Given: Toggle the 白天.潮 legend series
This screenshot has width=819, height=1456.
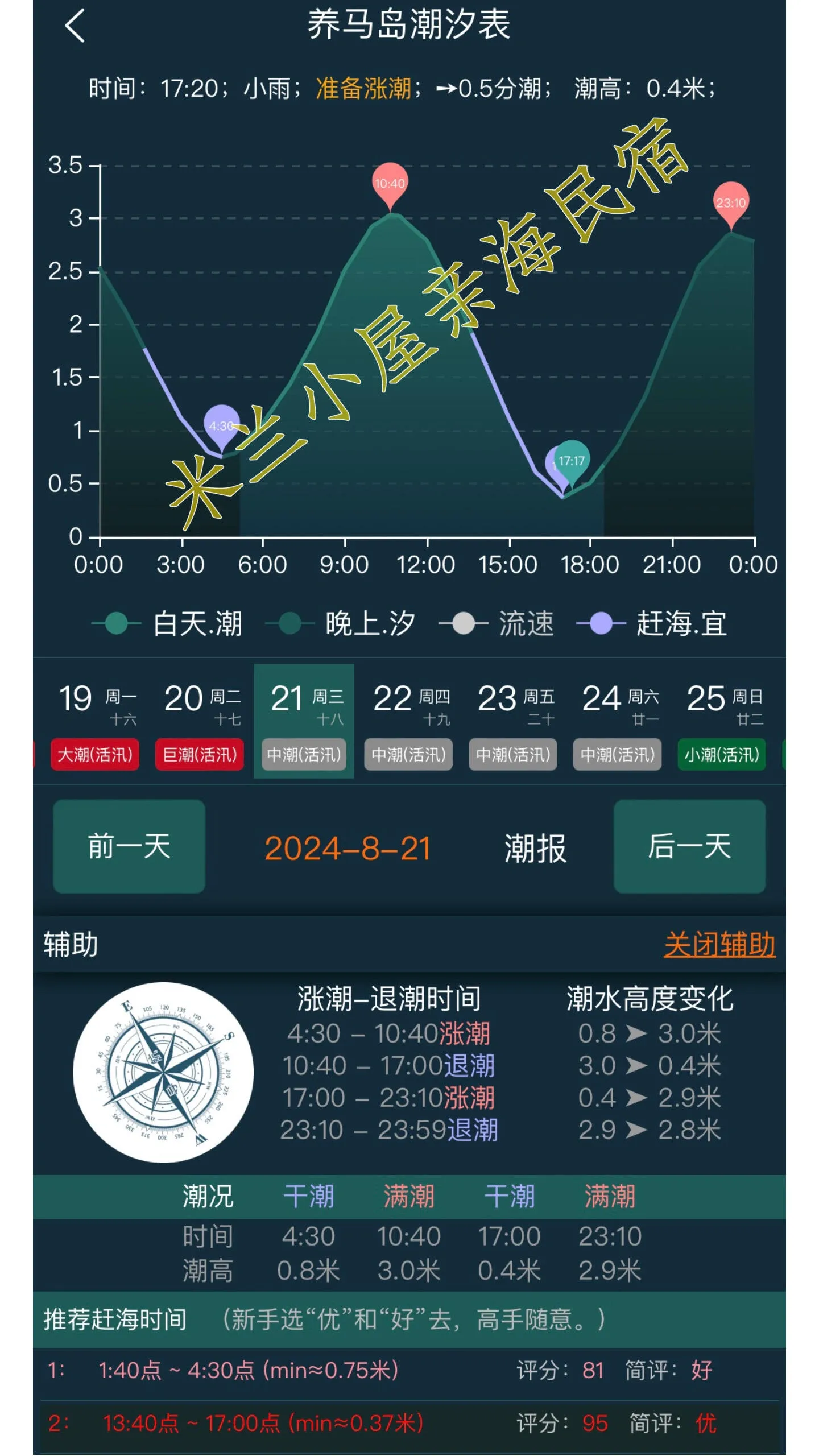Looking at the screenshot, I should 167,623.
